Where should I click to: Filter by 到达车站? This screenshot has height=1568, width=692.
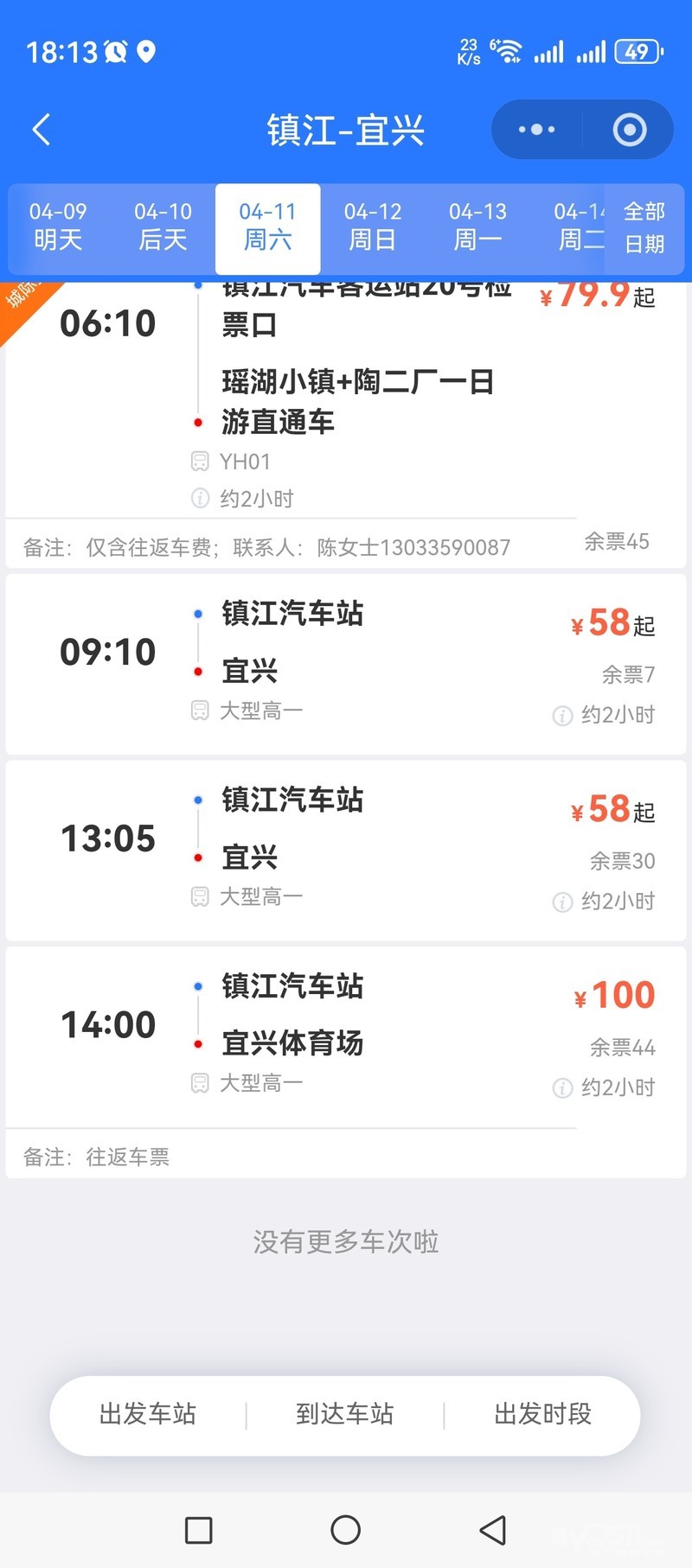(x=345, y=1414)
